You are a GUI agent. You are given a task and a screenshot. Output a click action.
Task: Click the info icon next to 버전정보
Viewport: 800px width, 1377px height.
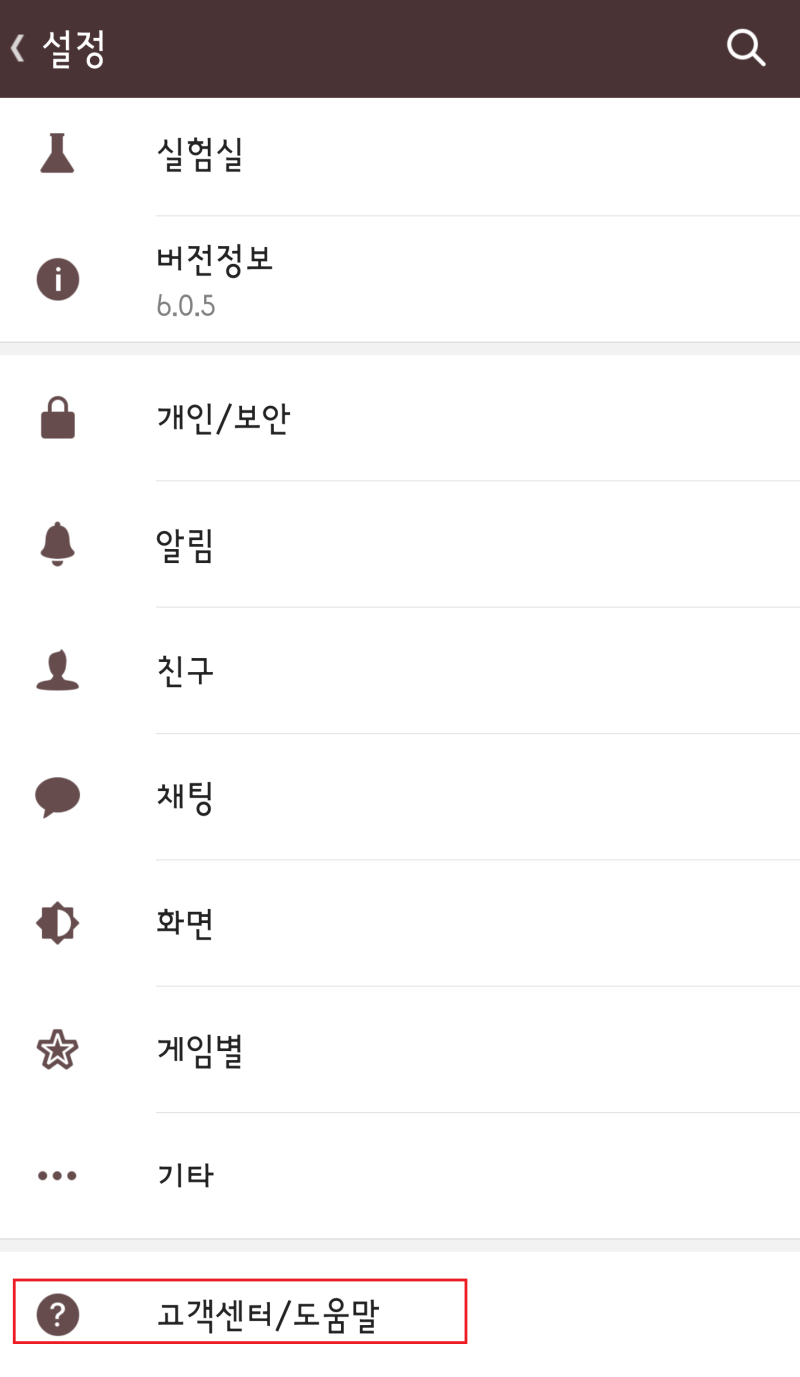pyautogui.click(x=57, y=279)
